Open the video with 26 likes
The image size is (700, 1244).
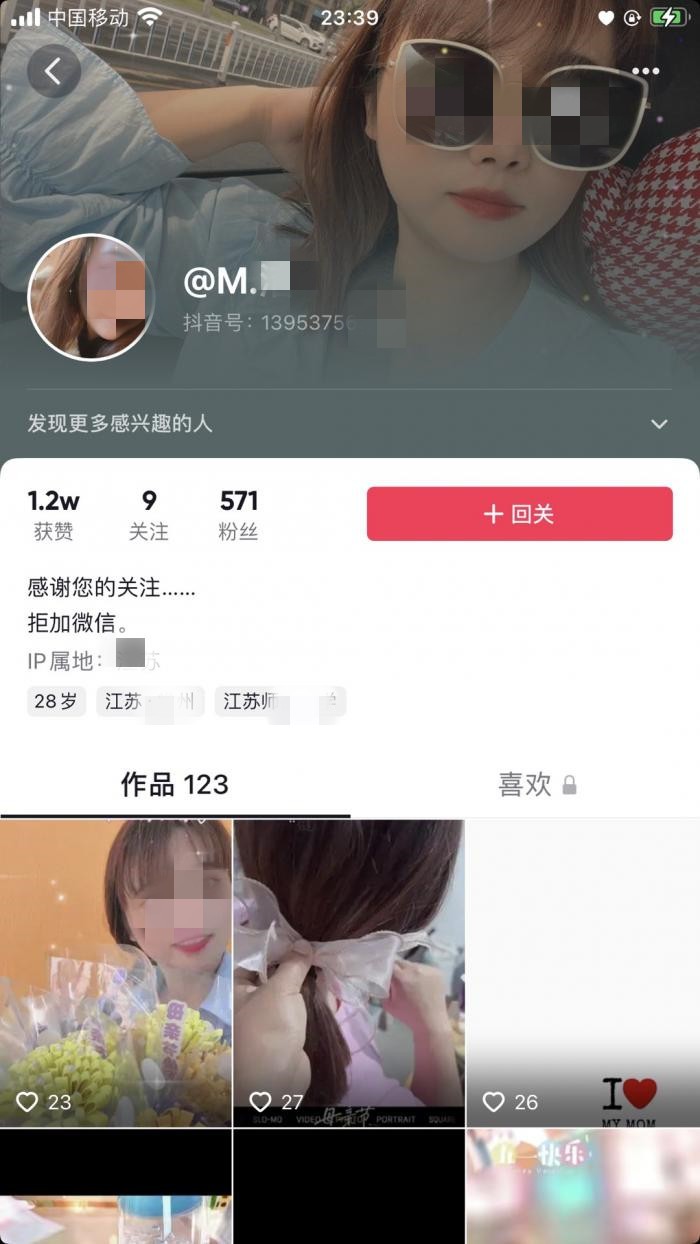582,970
